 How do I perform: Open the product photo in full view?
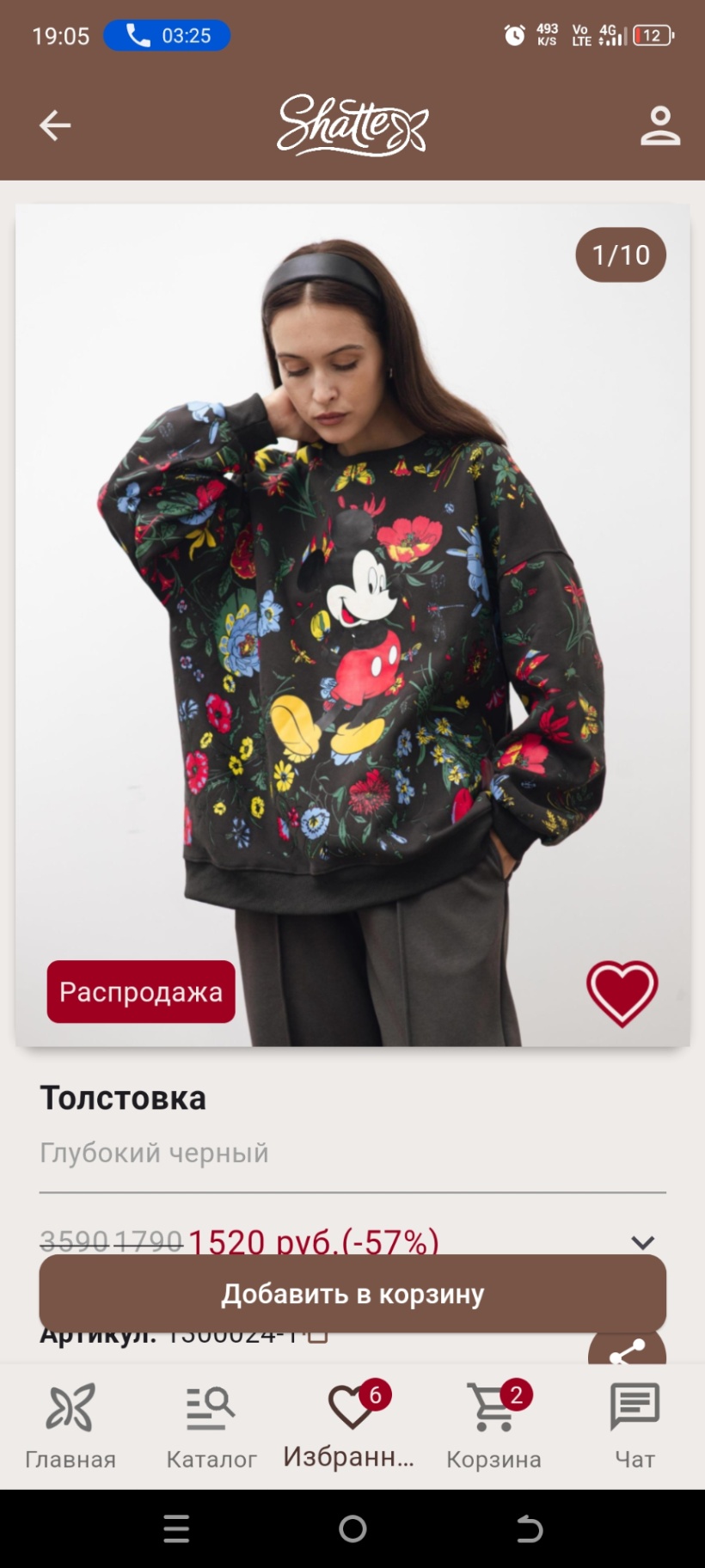point(352,602)
